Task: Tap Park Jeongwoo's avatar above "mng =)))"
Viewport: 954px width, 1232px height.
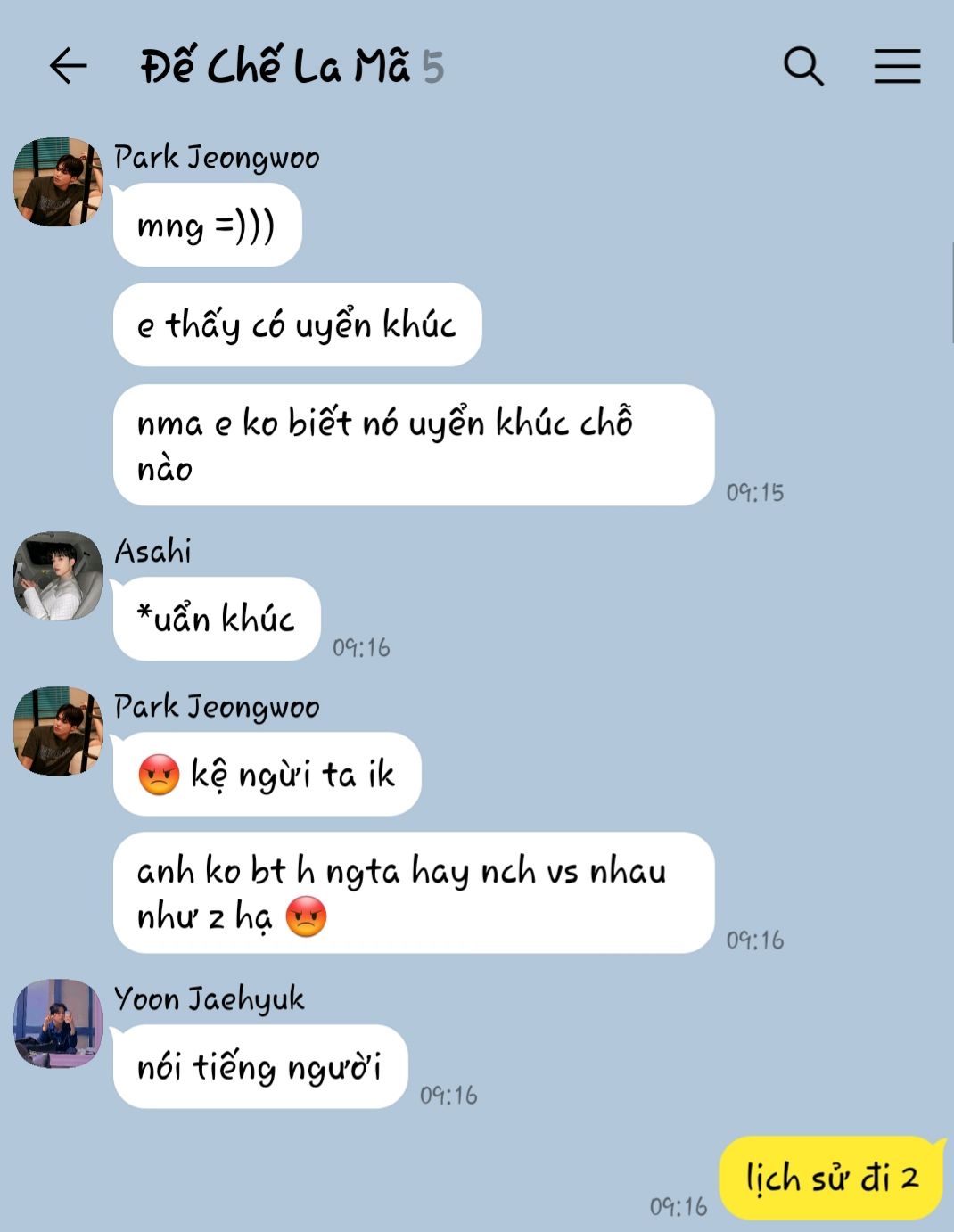Action: [58, 182]
